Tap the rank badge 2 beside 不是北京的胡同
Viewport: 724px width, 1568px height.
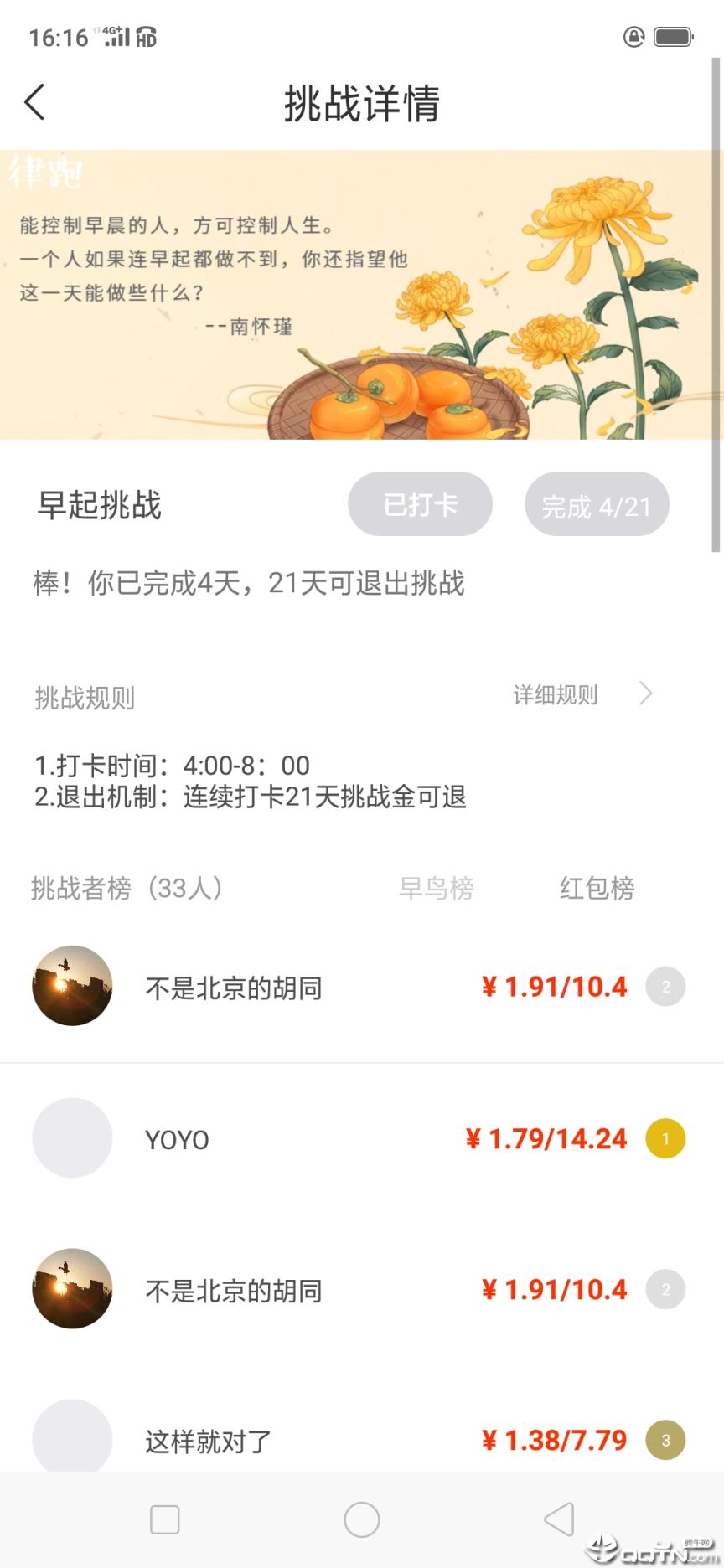click(x=665, y=986)
